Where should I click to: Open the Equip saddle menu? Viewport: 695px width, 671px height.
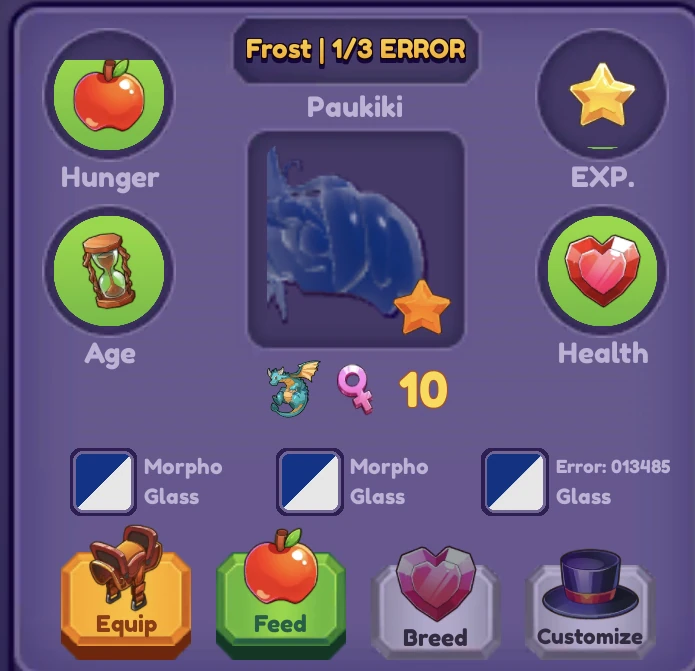[x=125, y=598]
